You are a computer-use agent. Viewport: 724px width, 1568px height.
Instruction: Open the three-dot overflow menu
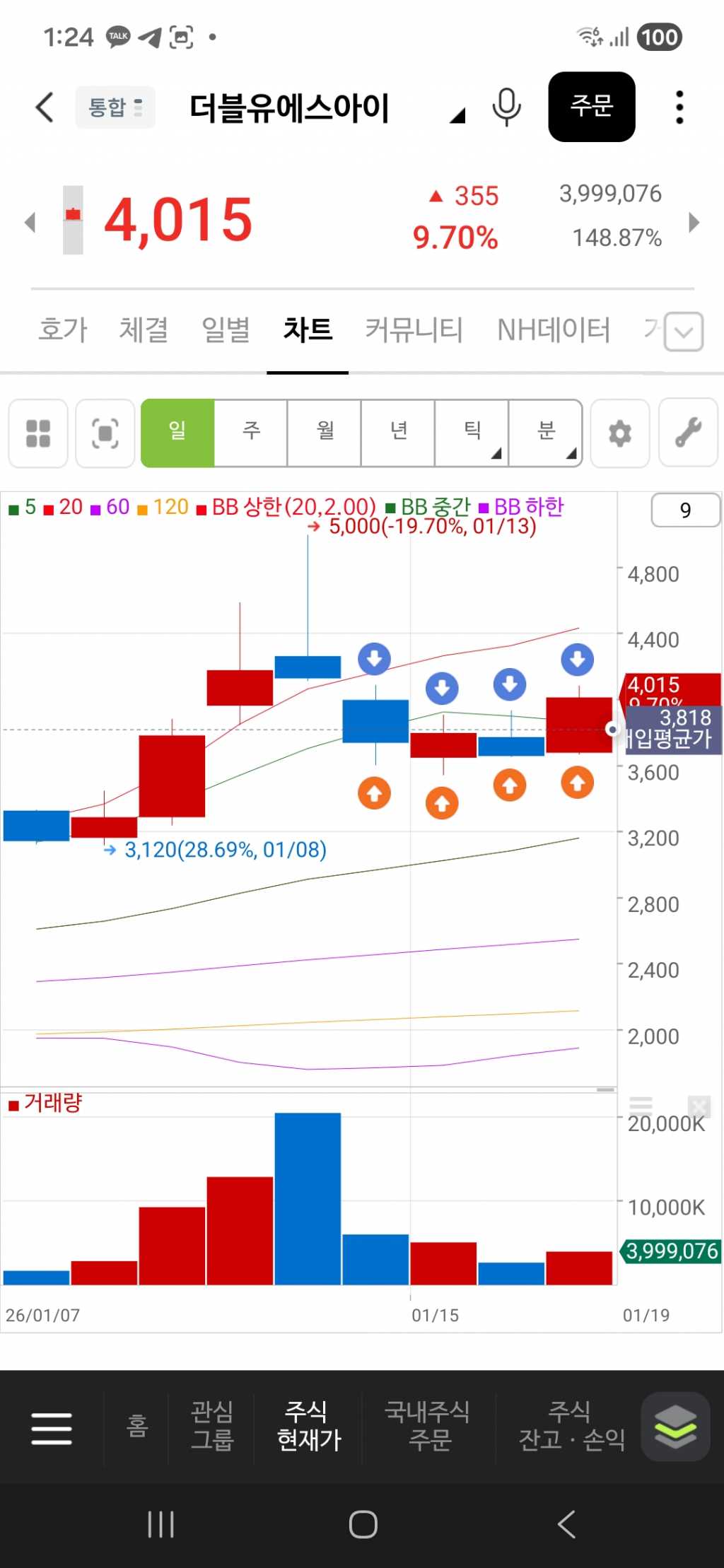pyautogui.click(x=679, y=107)
